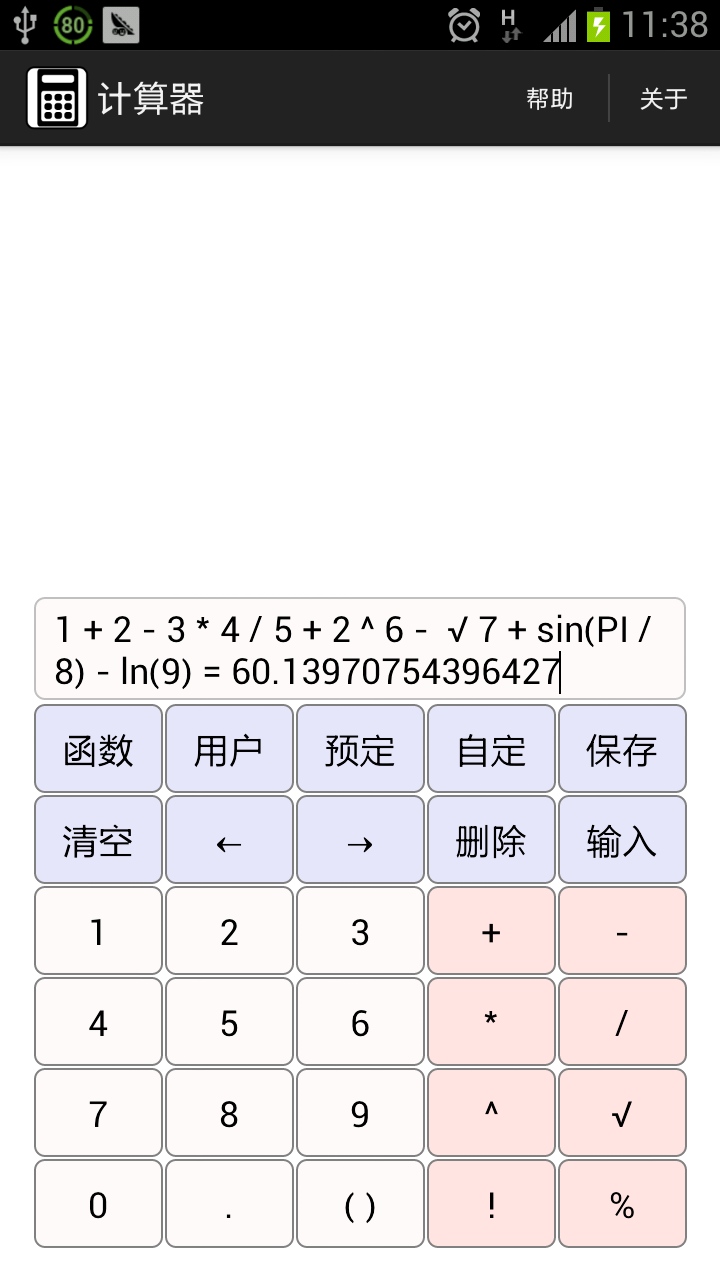Open the 预定 predefined list
This screenshot has width=720, height=1280.
click(x=360, y=750)
